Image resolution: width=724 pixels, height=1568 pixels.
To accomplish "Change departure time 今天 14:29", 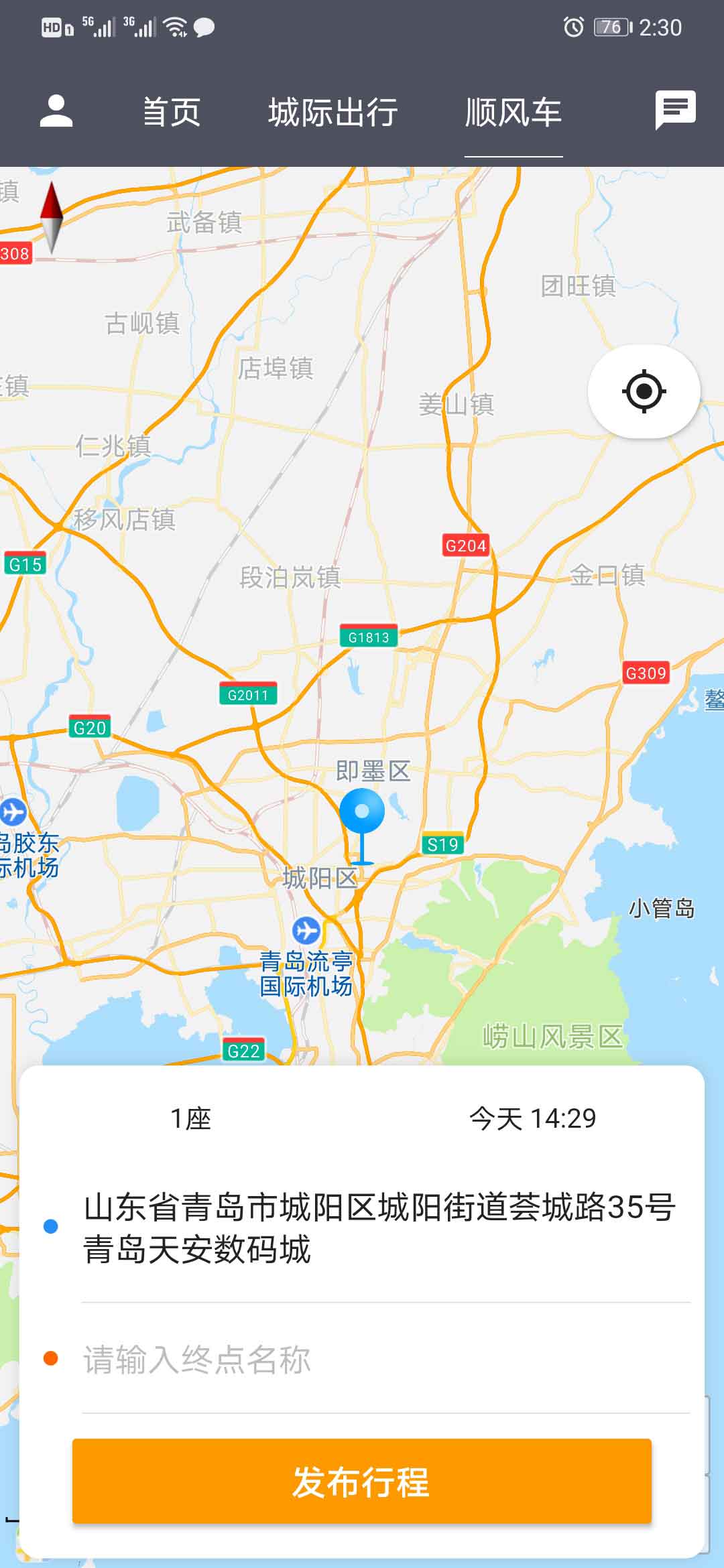I will (x=532, y=1118).
